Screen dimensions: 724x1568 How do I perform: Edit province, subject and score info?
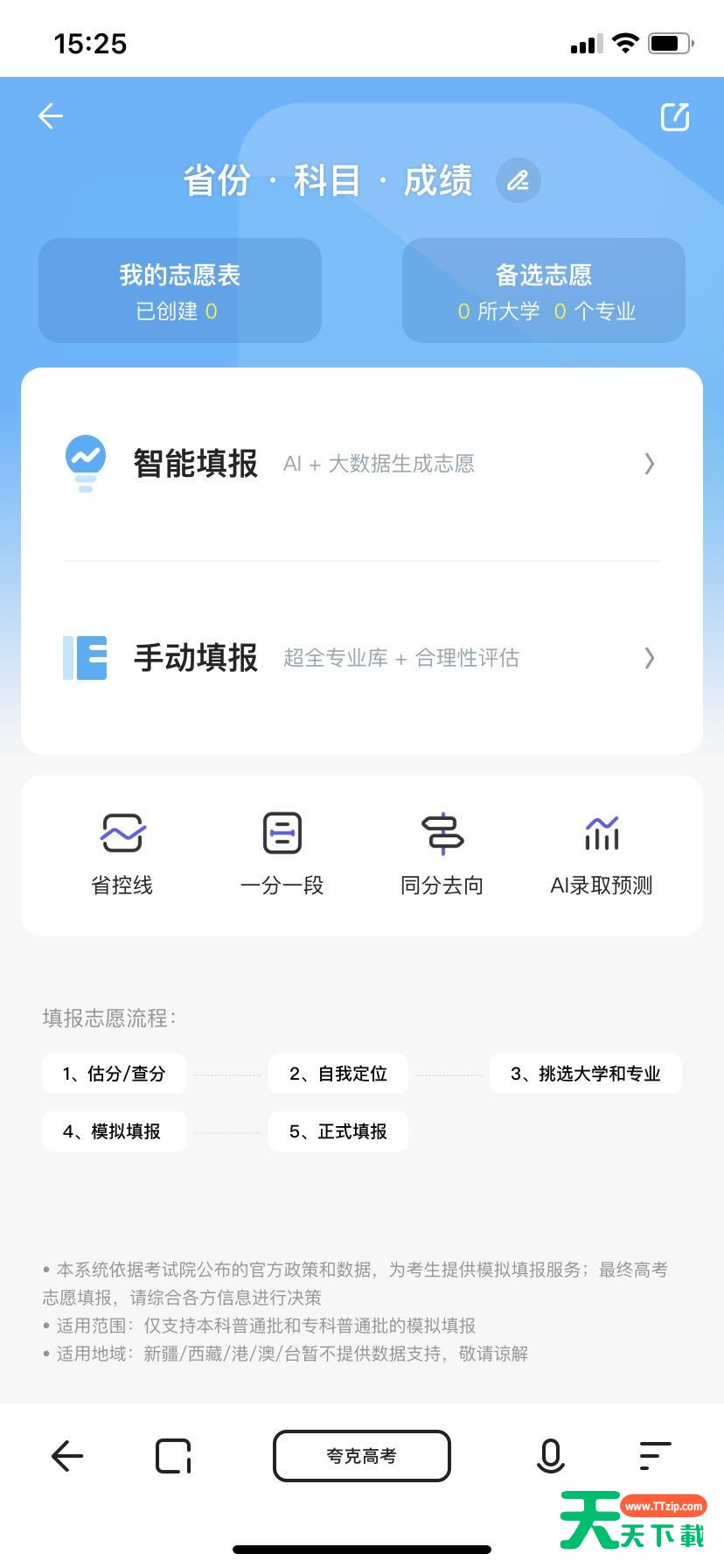click(x=519, y=180)
